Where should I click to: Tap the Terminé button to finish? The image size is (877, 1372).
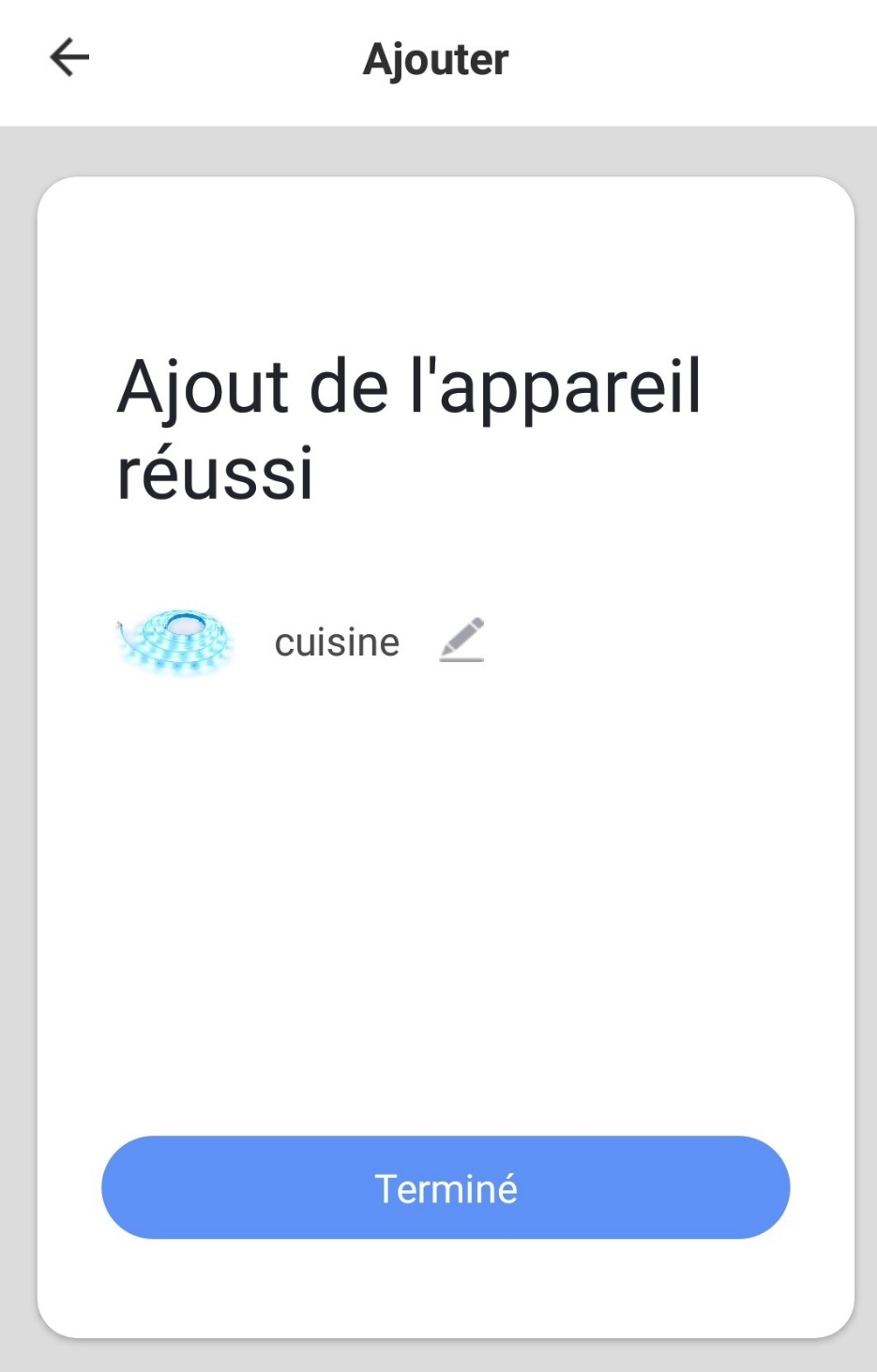tap(446, 1187)
